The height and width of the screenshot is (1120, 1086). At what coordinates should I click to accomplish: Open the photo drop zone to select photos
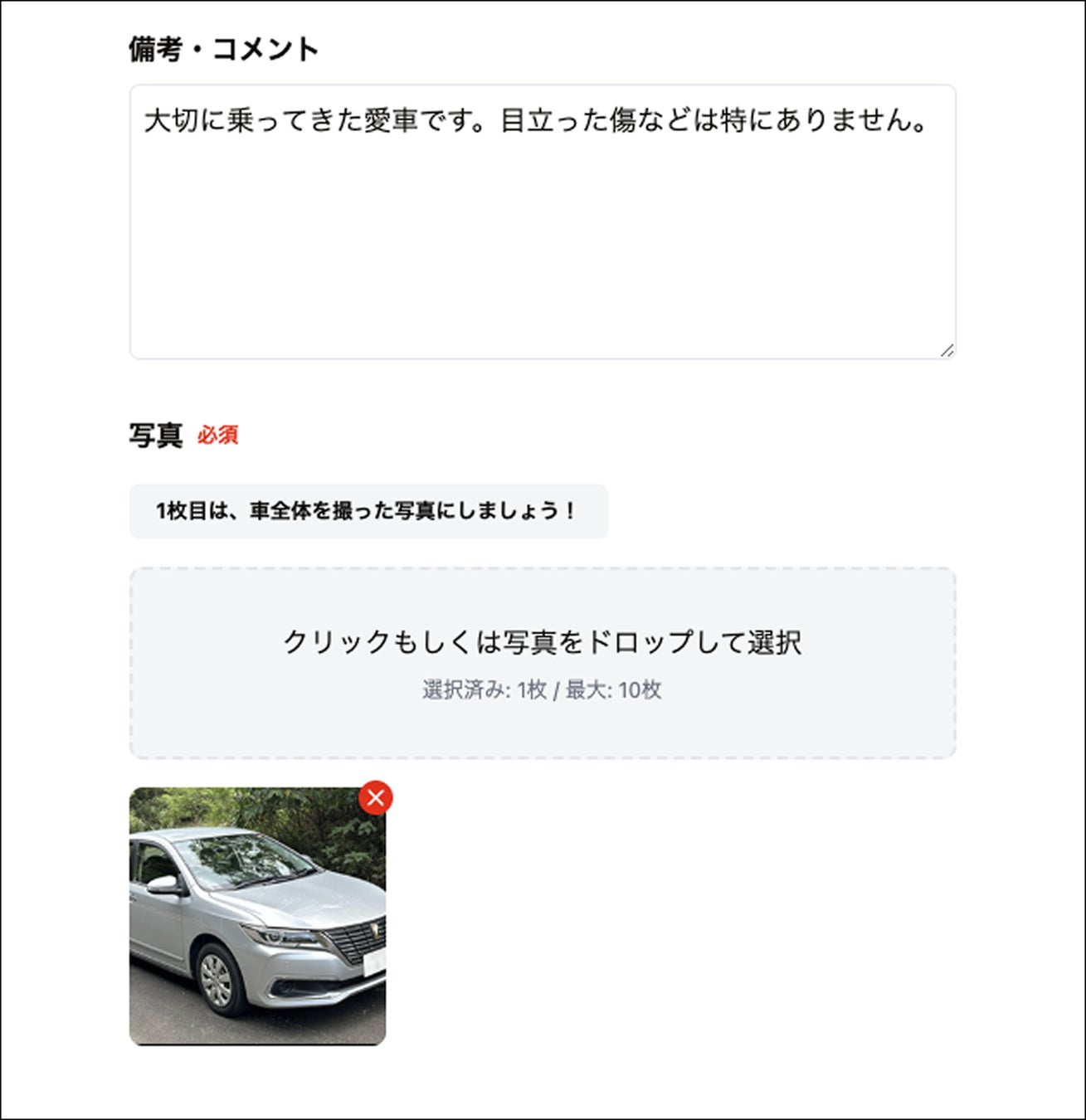543,663
